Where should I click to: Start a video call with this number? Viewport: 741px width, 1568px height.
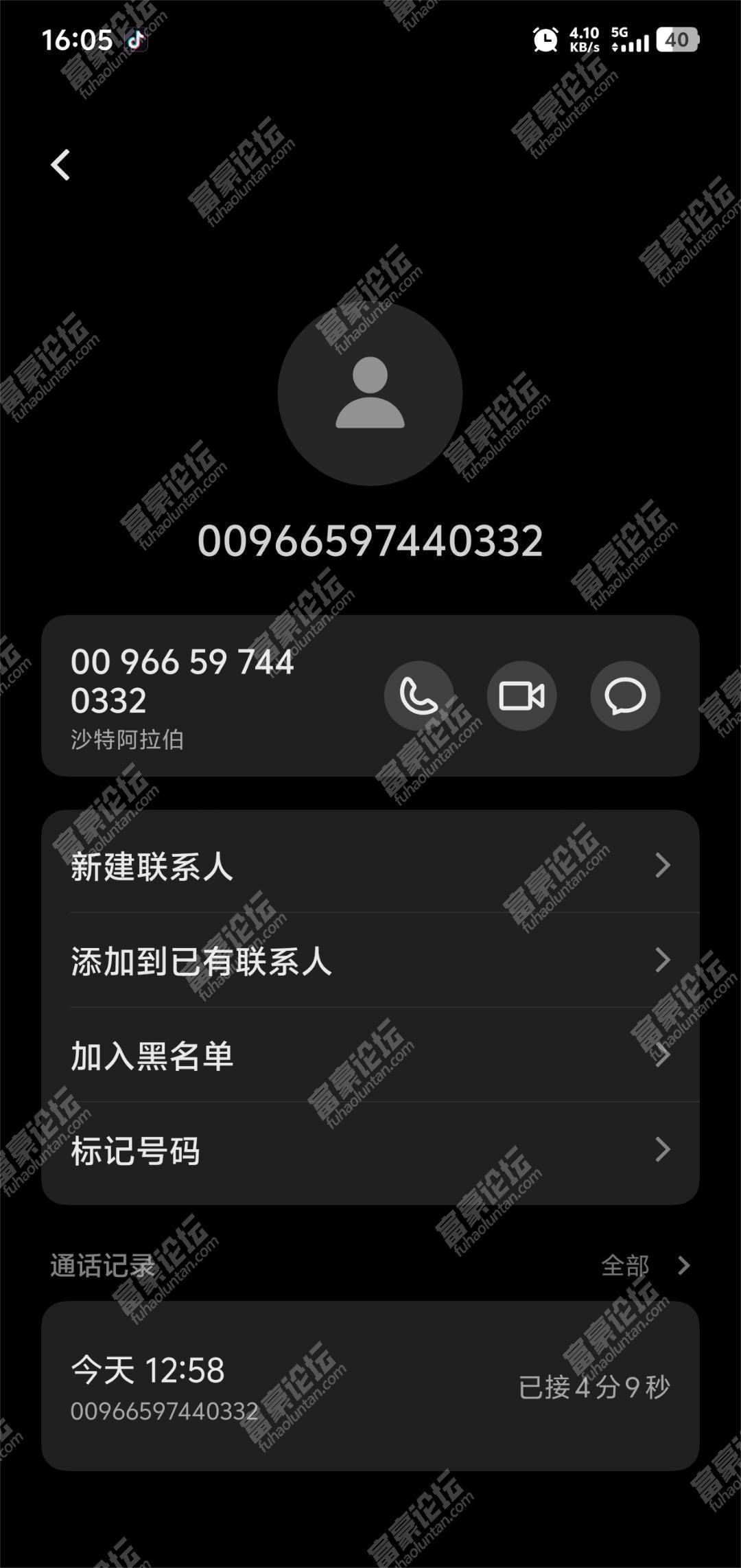click(521, 695)
